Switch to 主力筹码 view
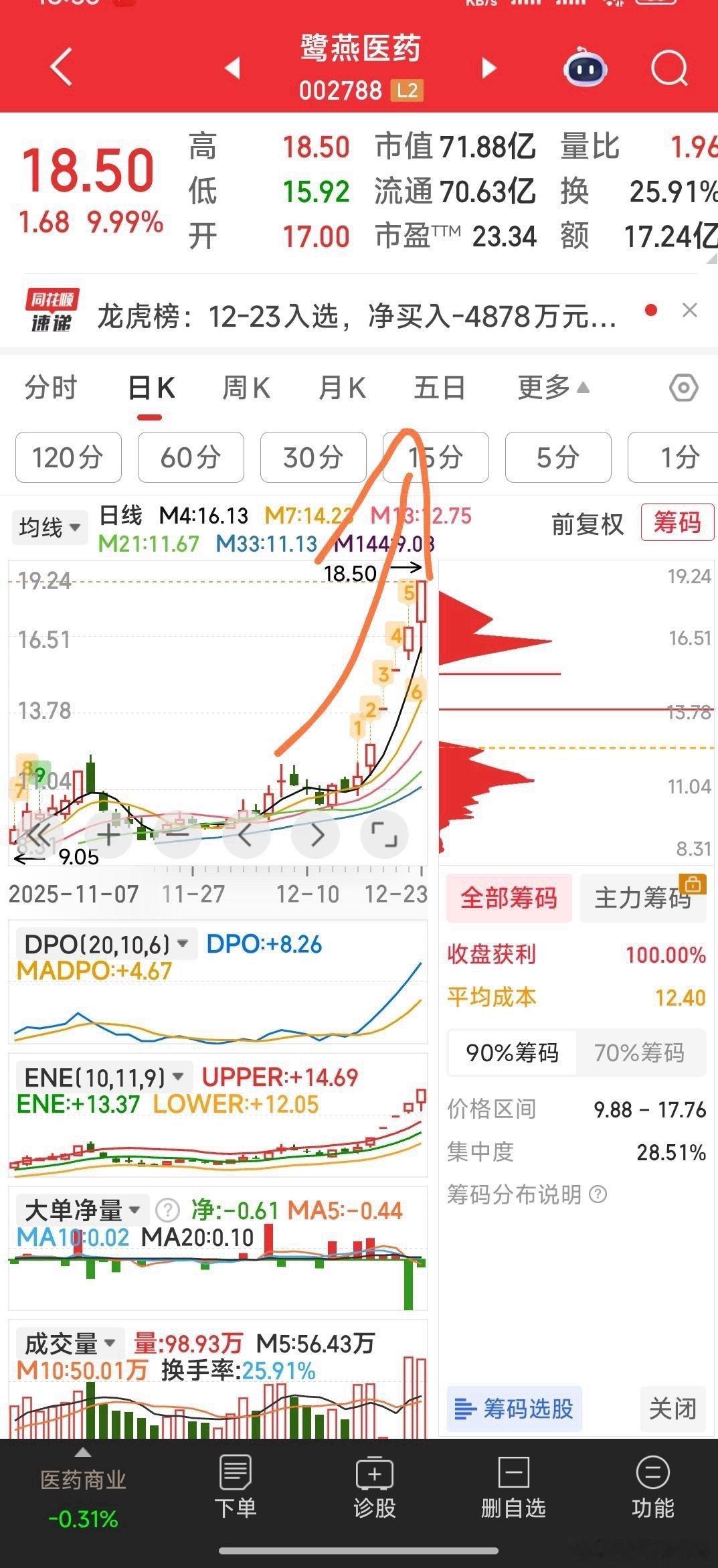Screen dimensions: 718x1568 coord(643,898)
